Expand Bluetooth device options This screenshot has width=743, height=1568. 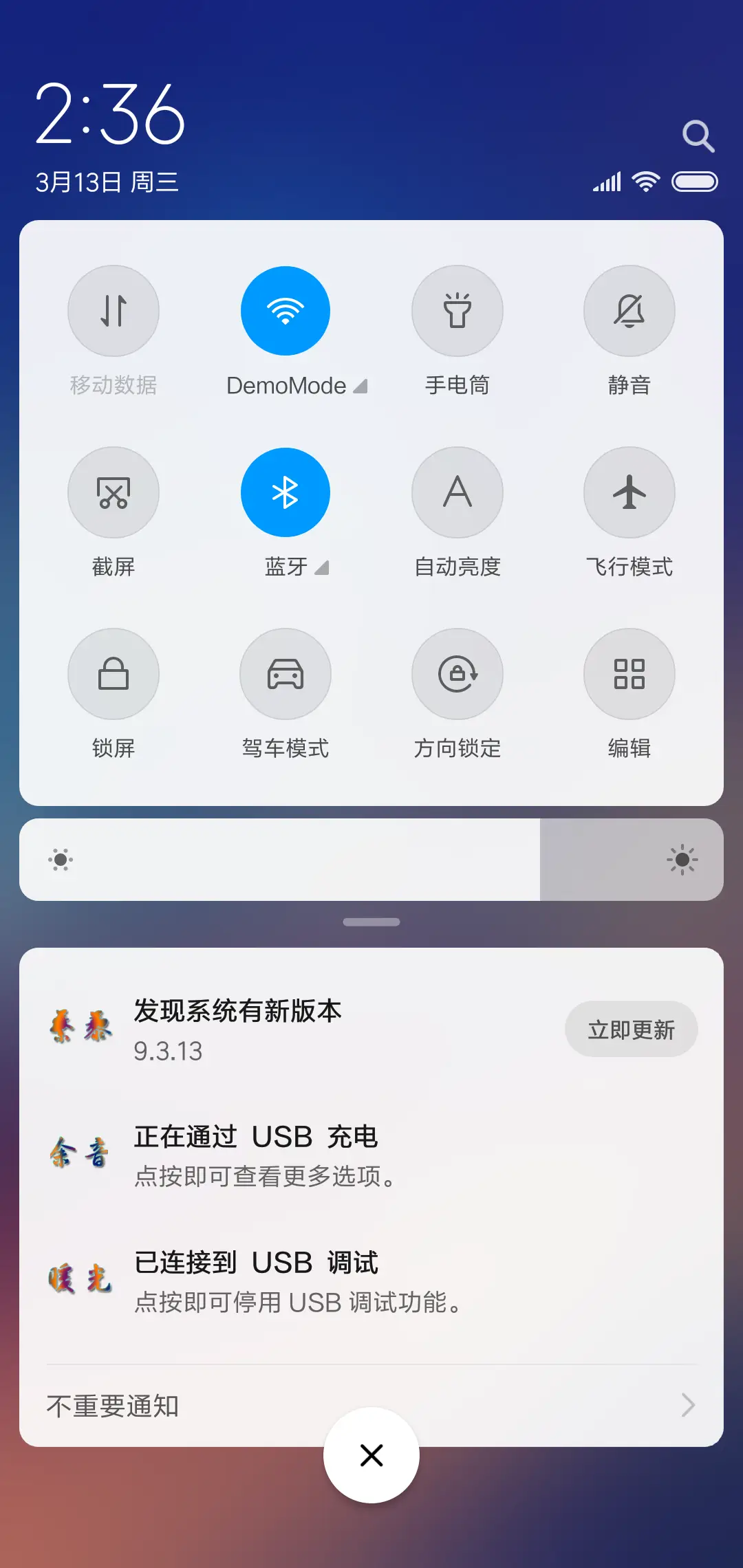click(321, 567)
